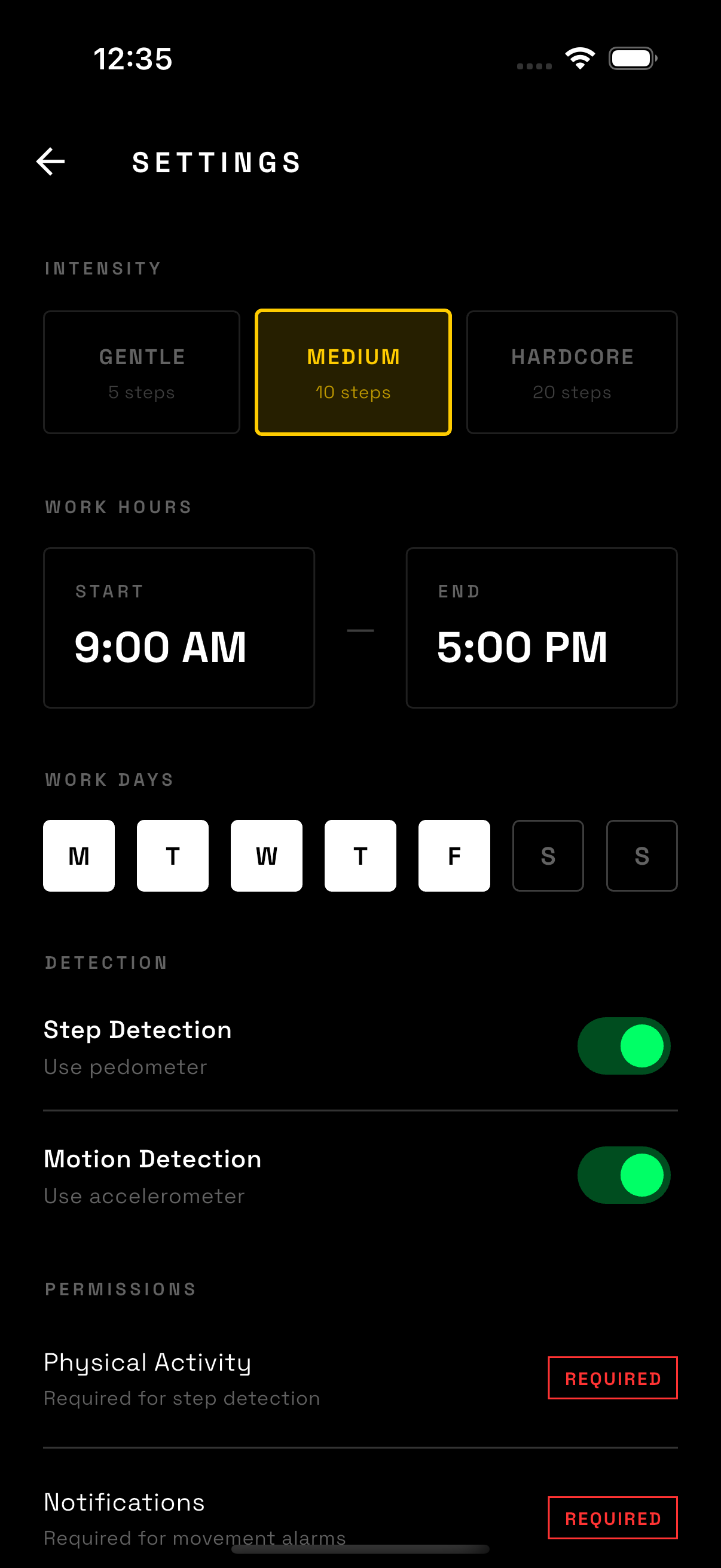
Task: Tap the back arrow to exit Settings
Action: [x=51, y=161]
